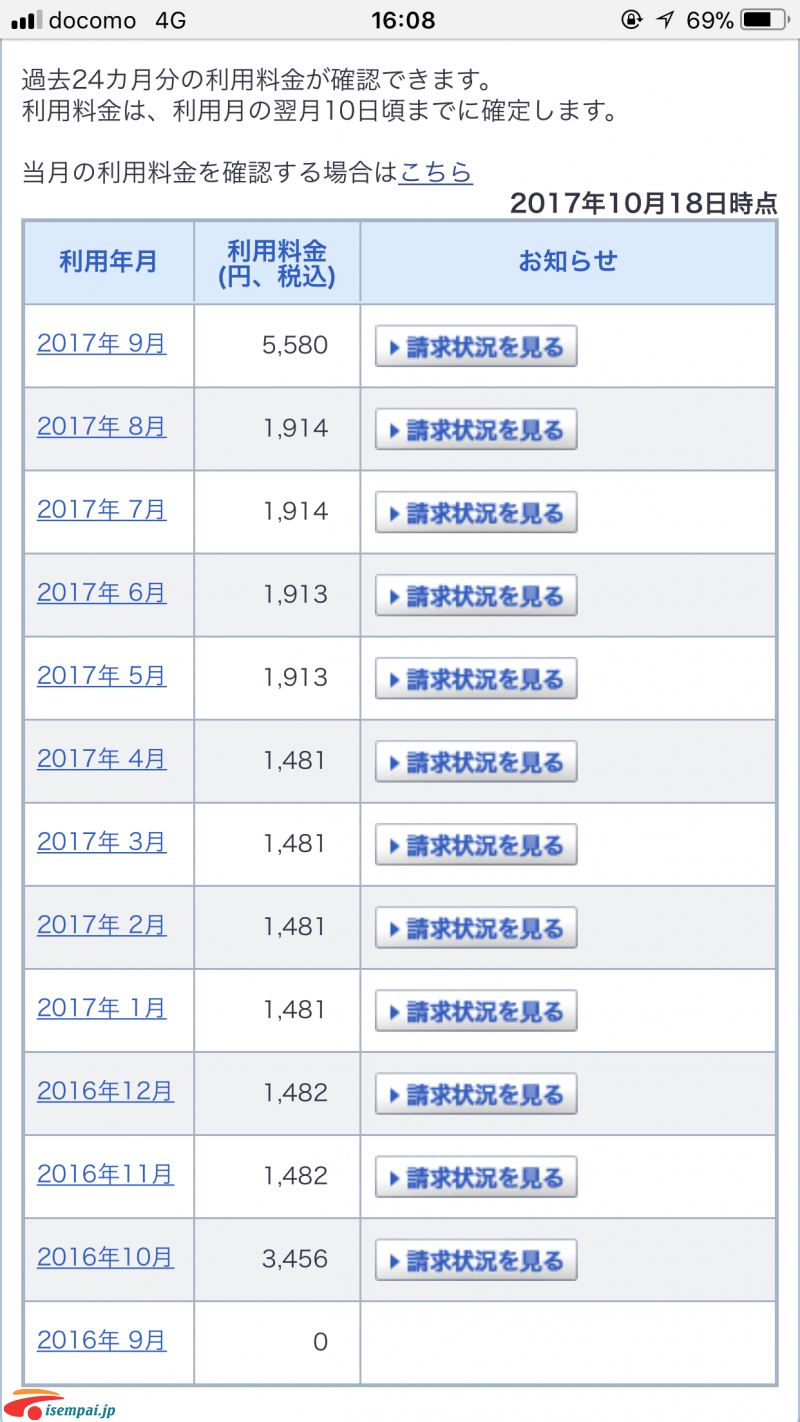Image resolution: width=800 pixels, height=1422 pixels.
Task: View billing status for 2017年 9月
Action: point(476,346)
